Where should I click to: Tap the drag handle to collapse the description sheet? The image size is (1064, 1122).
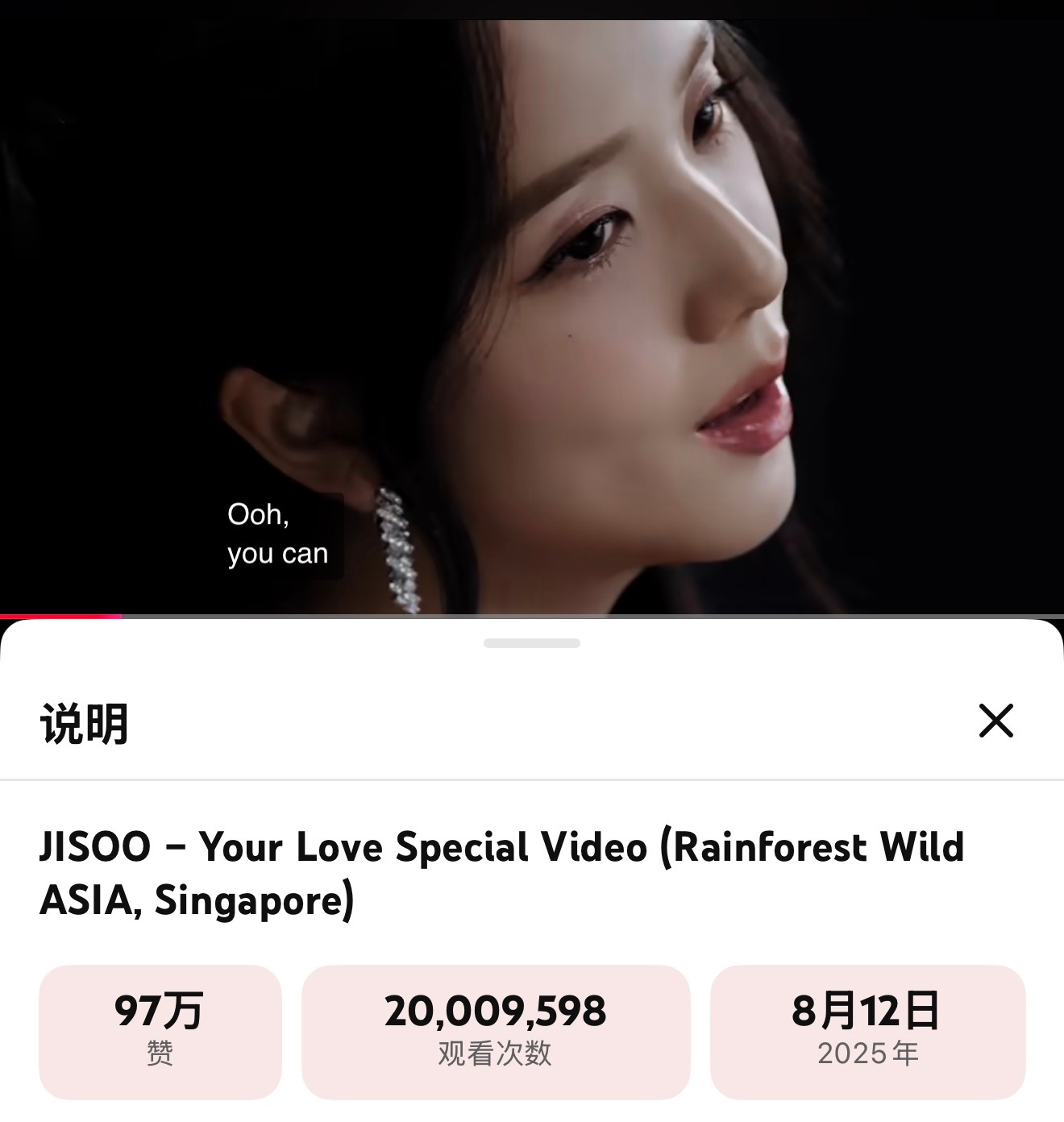532,642
